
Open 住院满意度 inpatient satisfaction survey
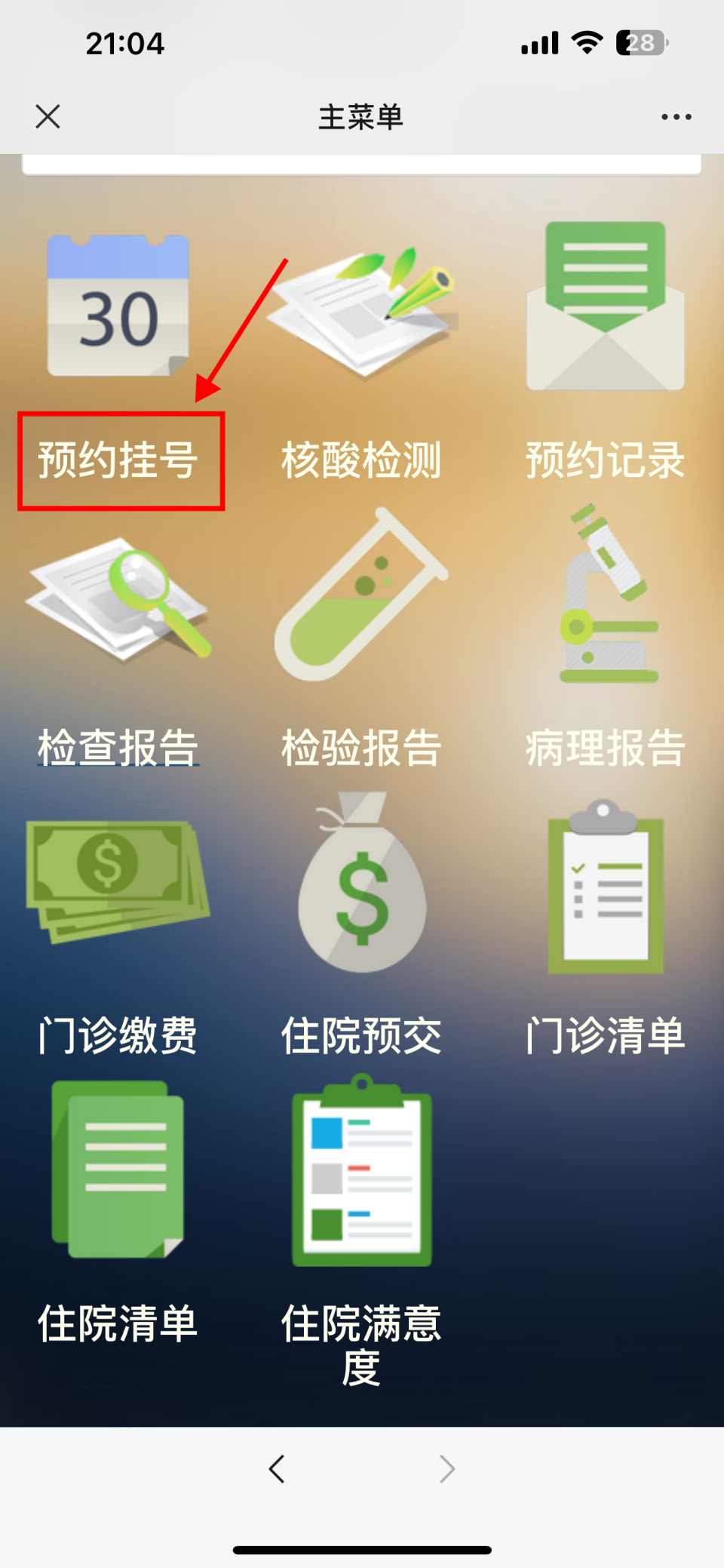click(361, 1343)
